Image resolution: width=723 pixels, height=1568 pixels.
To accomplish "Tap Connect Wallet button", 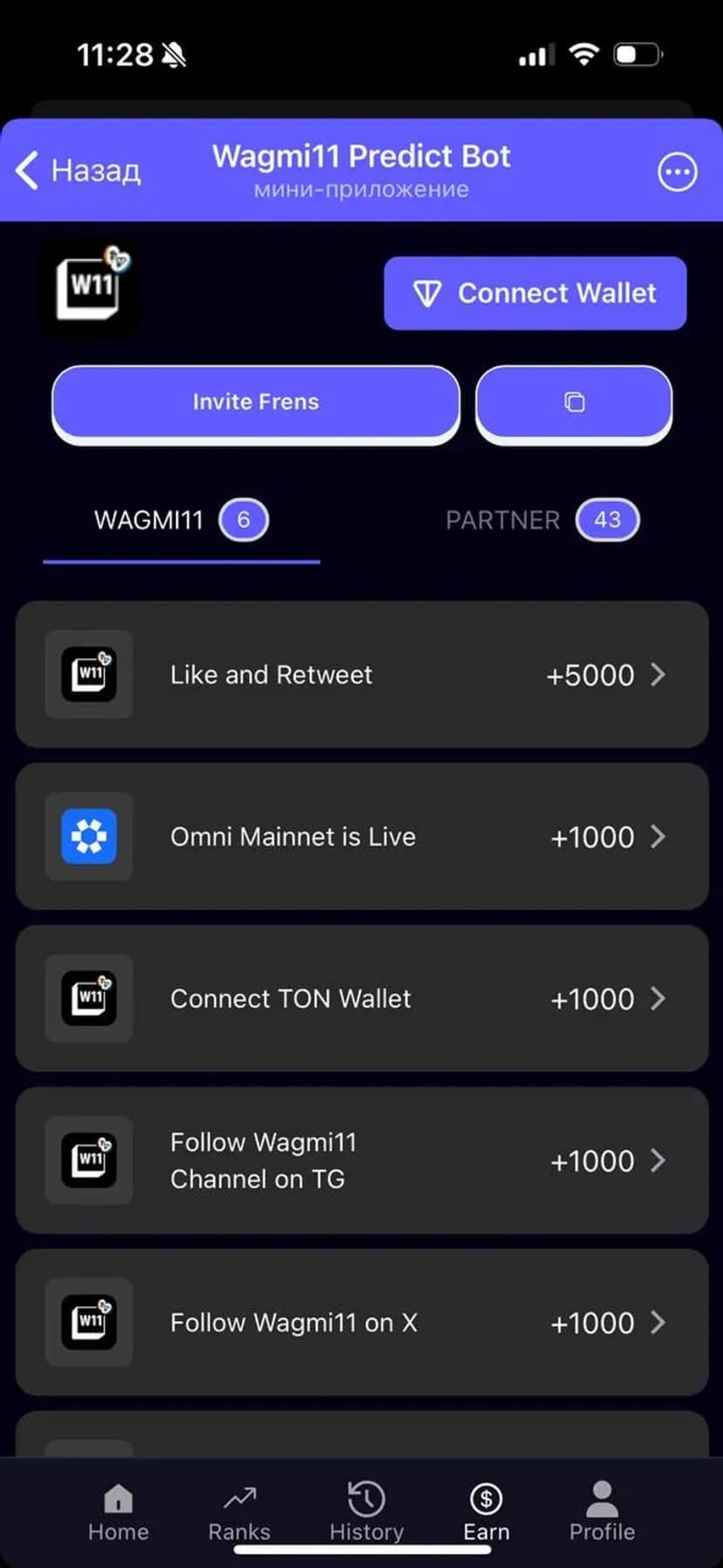I will coord(534,293).
